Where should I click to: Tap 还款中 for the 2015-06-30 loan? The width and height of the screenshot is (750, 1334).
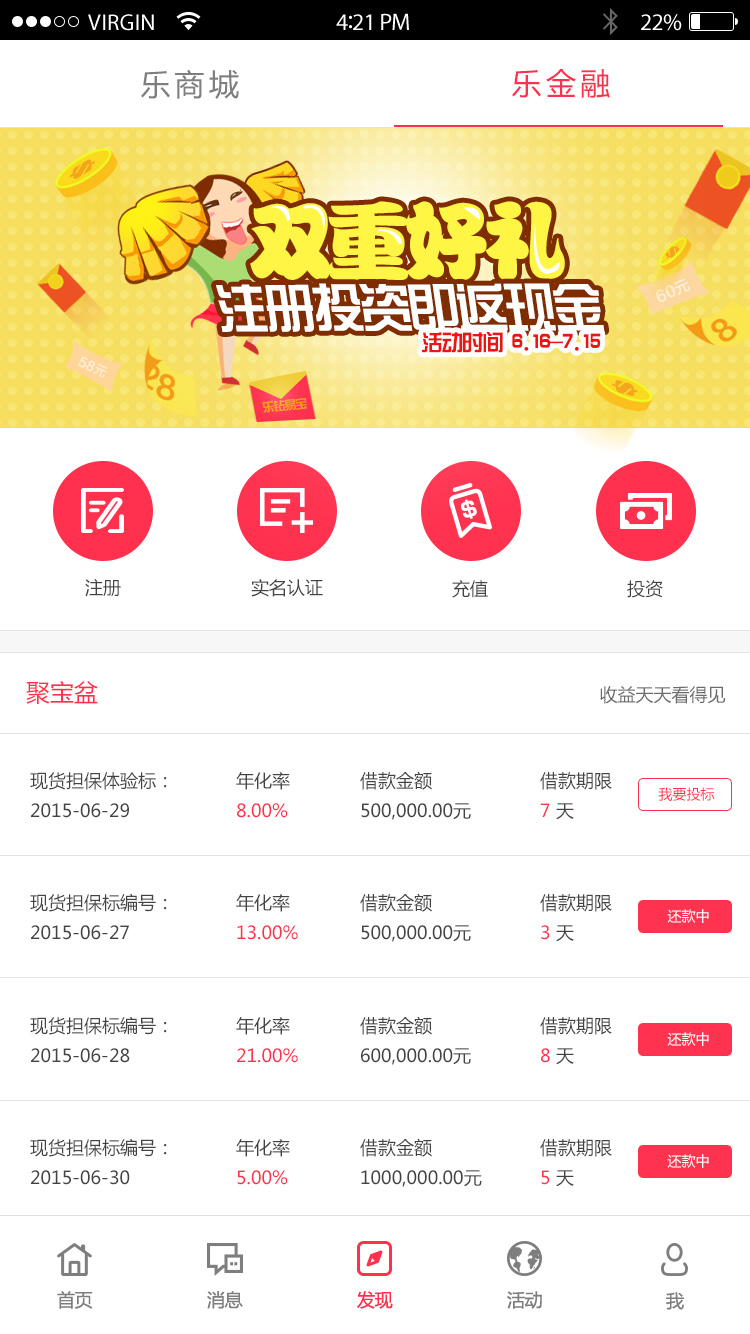[x=685, y=1161]
